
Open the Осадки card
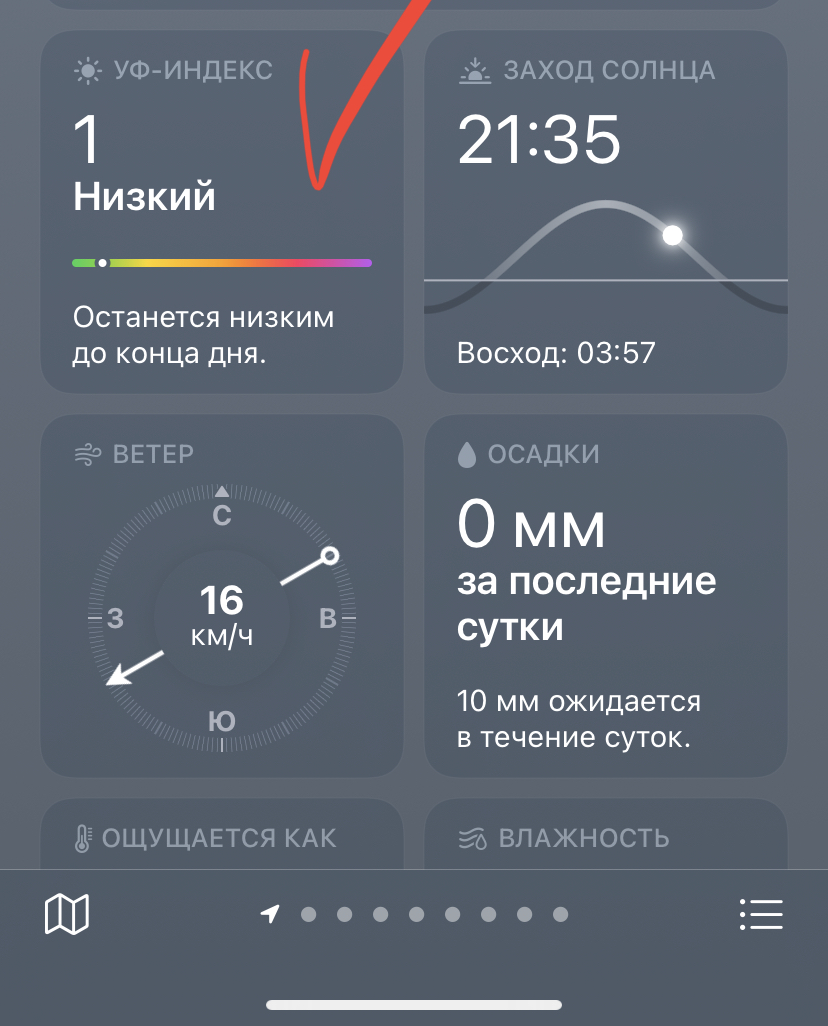click(606, 596)
